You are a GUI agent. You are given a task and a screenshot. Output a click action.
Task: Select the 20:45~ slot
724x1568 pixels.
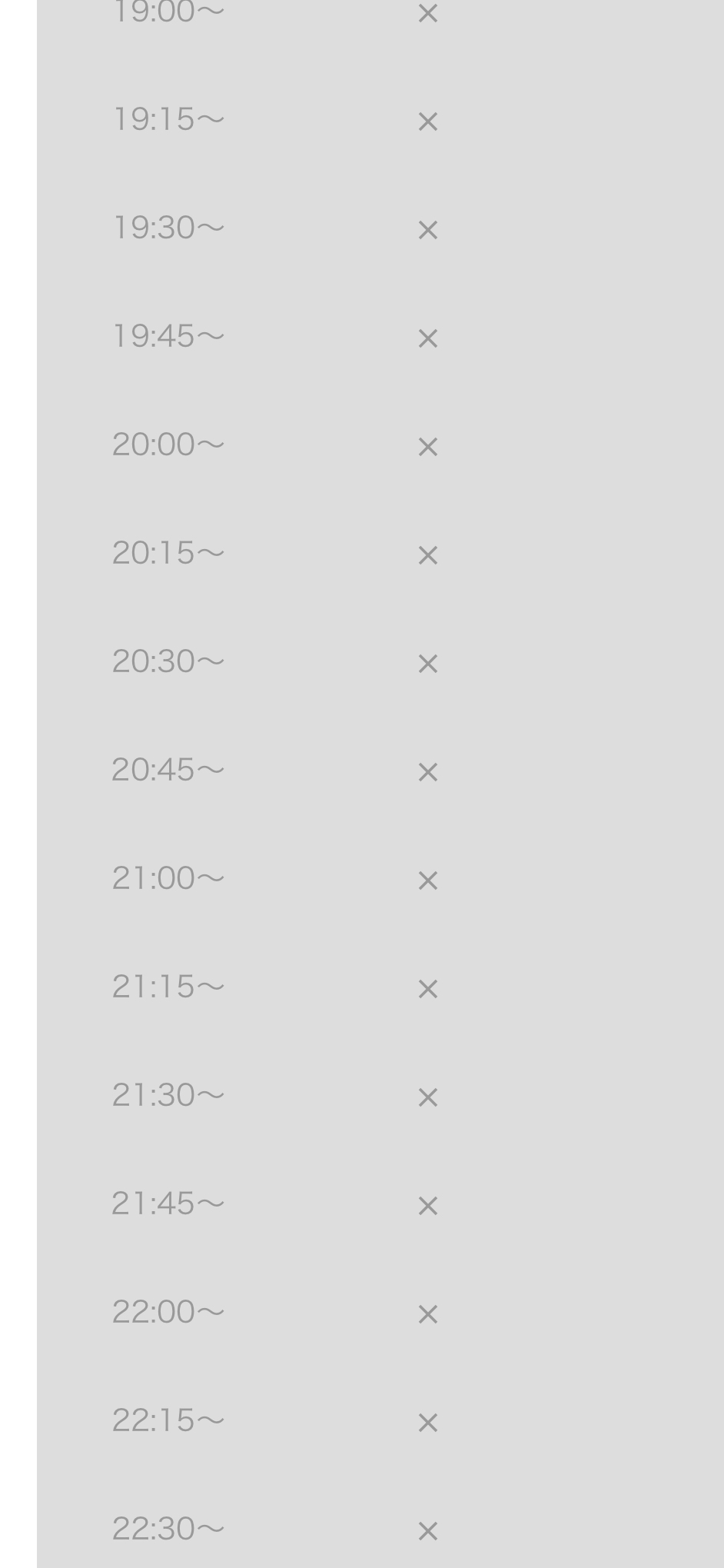point(380,771)
